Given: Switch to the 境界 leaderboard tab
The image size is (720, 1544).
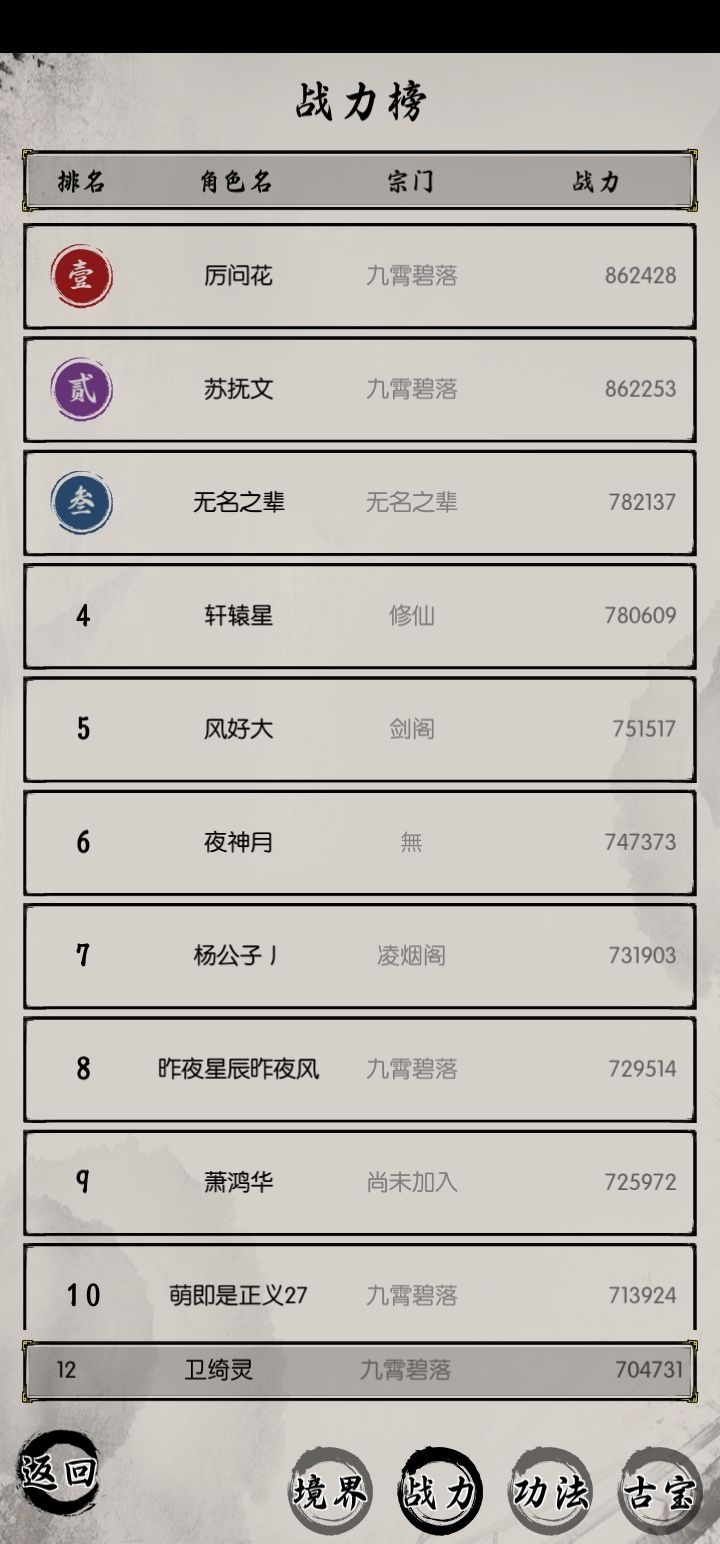Looking at the screenshot, I should 330,1494.
